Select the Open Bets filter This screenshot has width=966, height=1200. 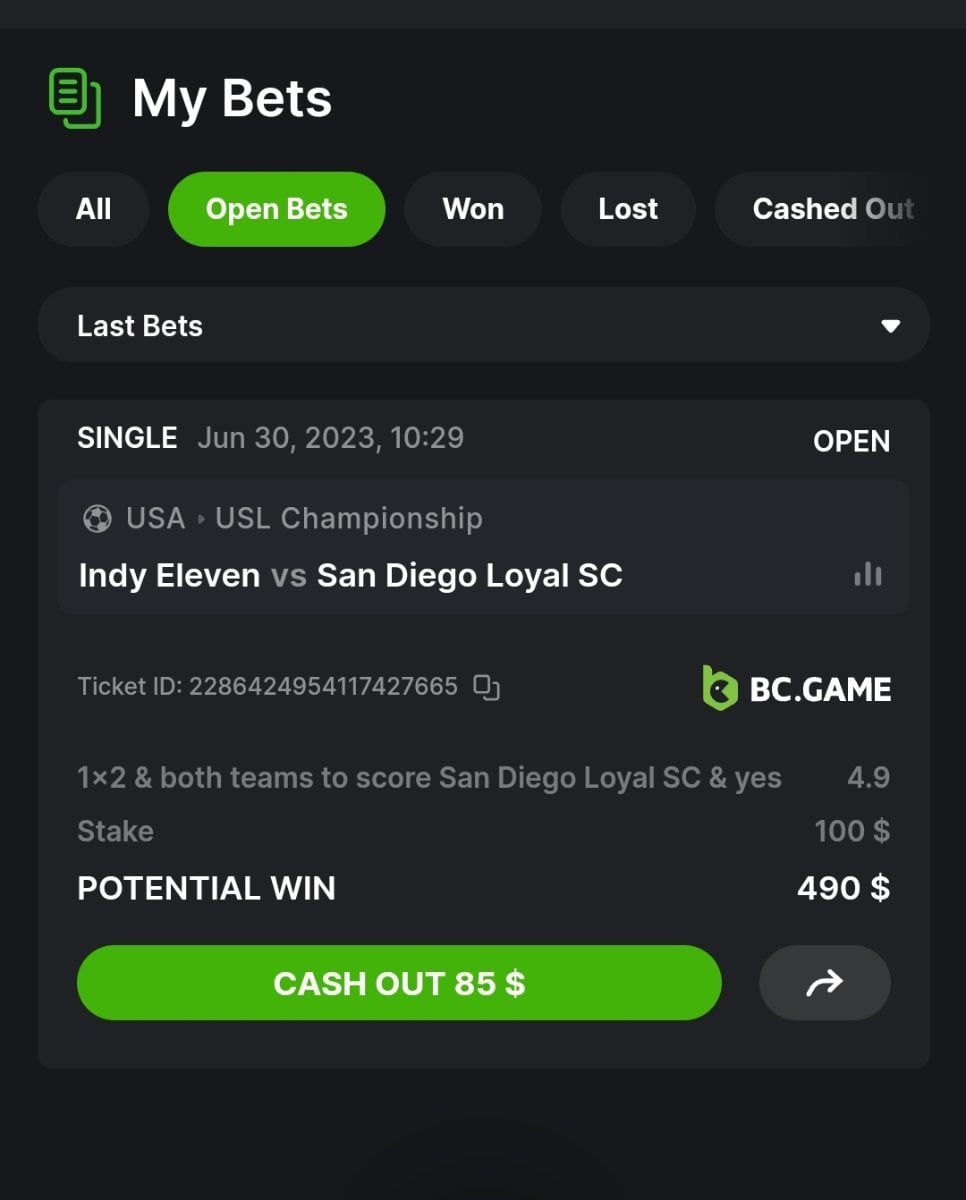tap(276, 209)
